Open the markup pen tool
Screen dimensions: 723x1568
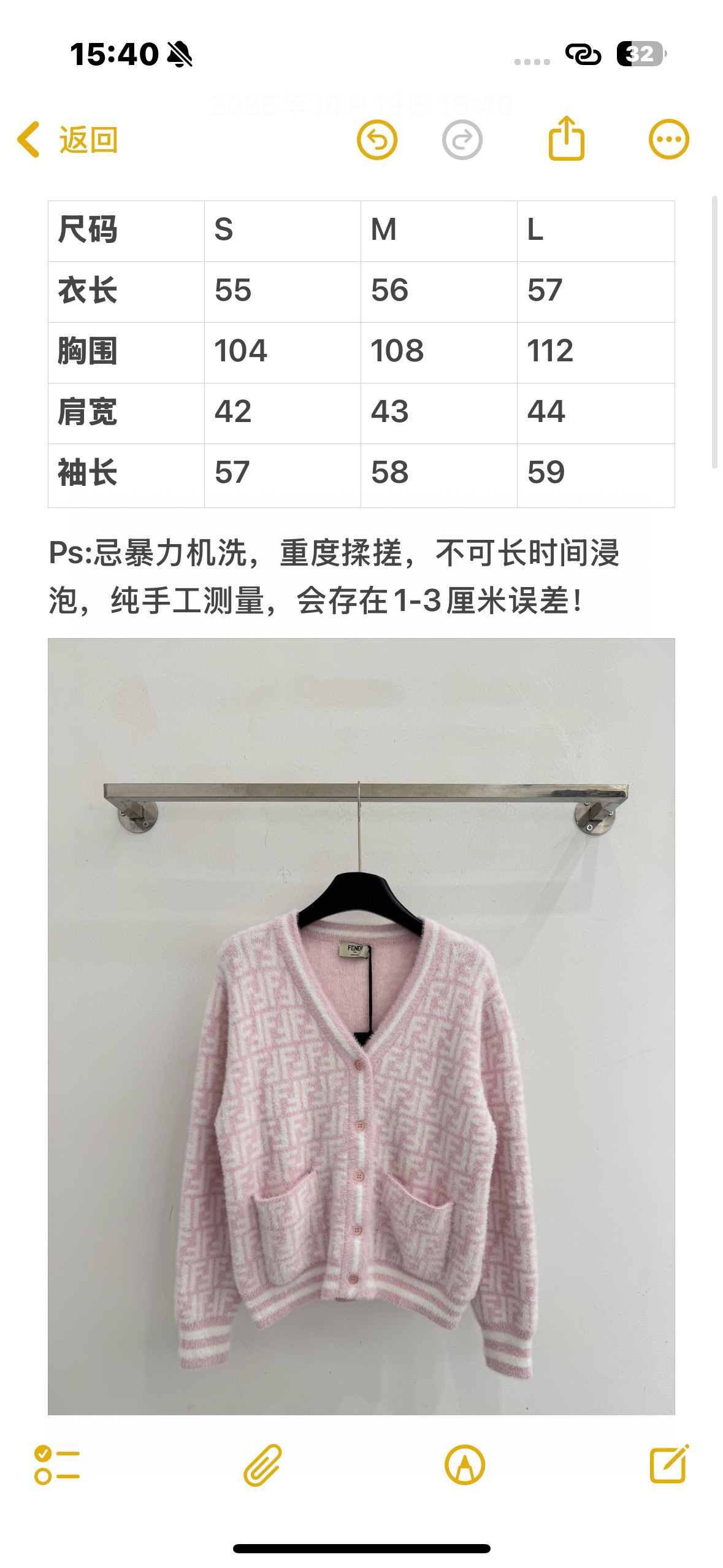click(x=465, y=1465)
